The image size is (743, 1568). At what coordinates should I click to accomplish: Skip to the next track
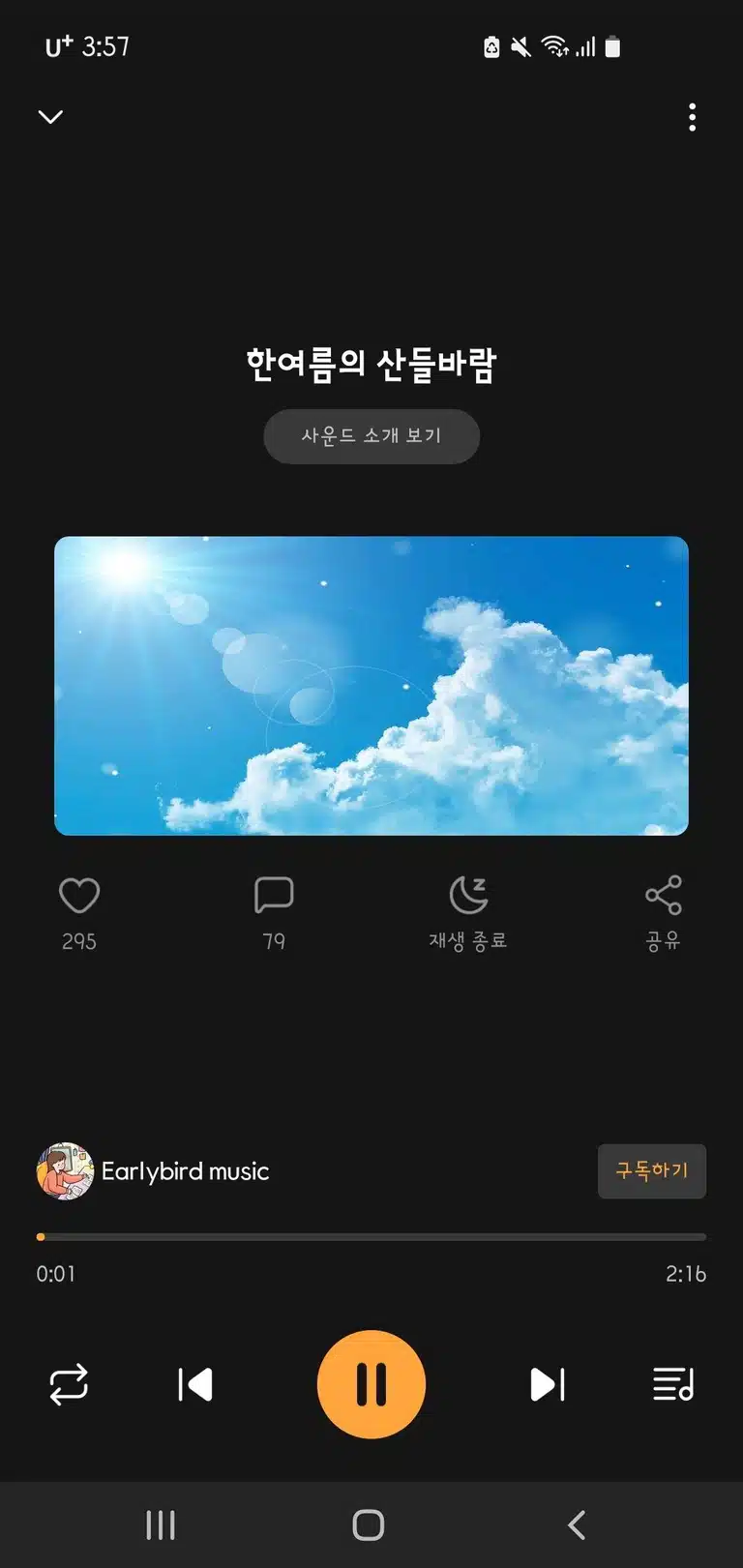point(547,1384)
